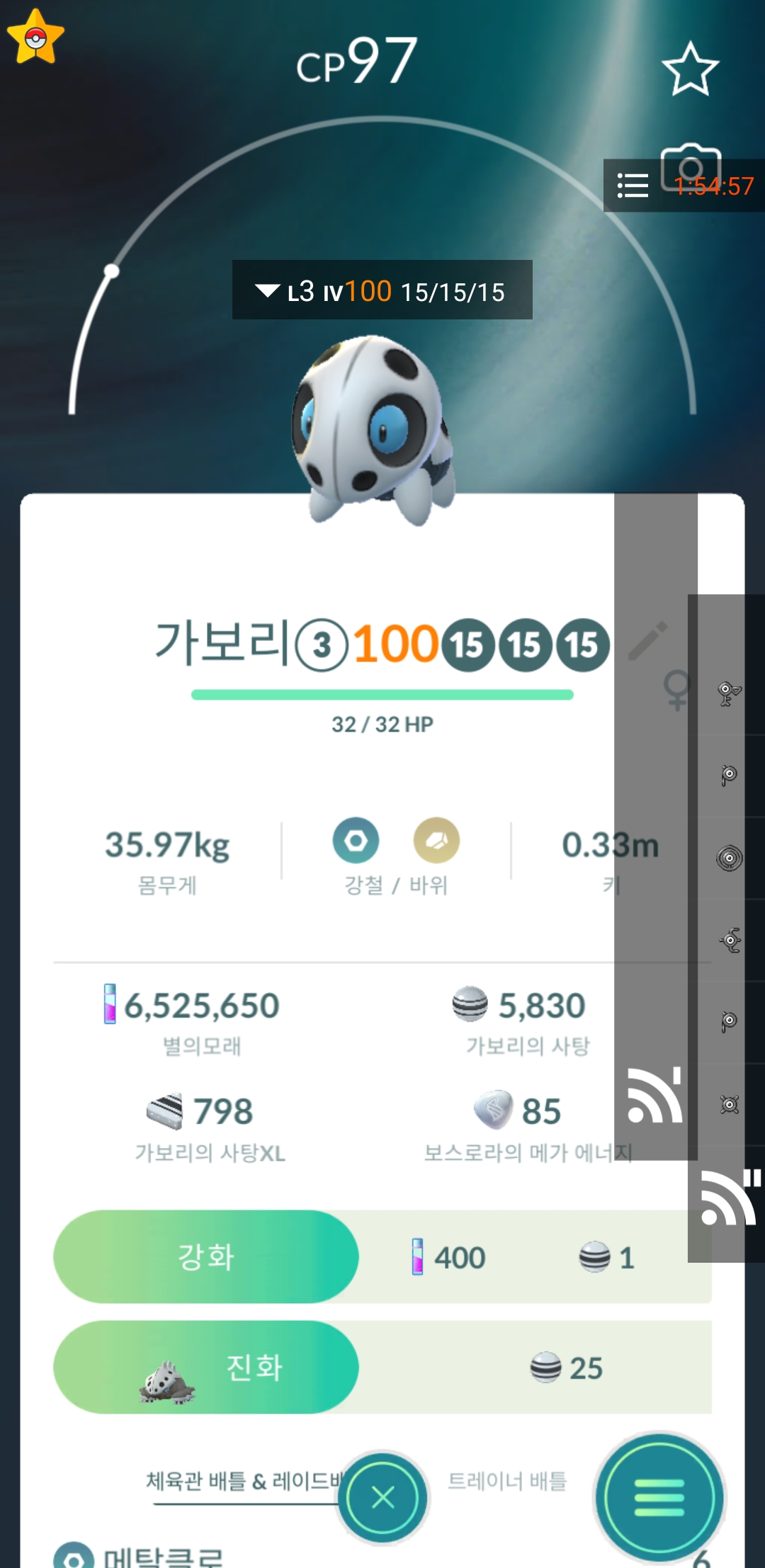
Task: Tap the 진화 evolve button
Action: pyautogui.click(x=205, y=1367)
